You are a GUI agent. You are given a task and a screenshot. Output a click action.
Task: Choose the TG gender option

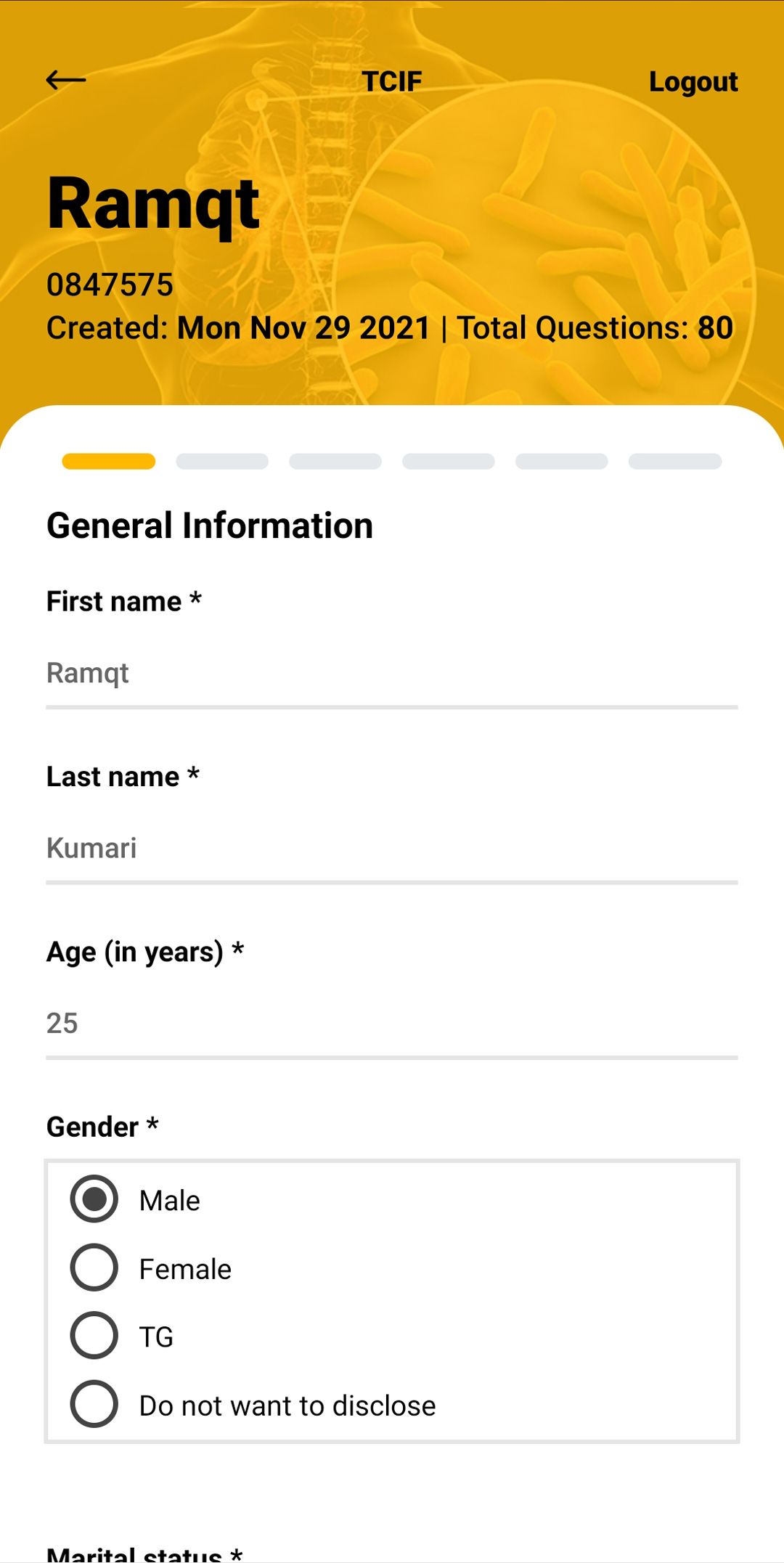point(94,1336)
